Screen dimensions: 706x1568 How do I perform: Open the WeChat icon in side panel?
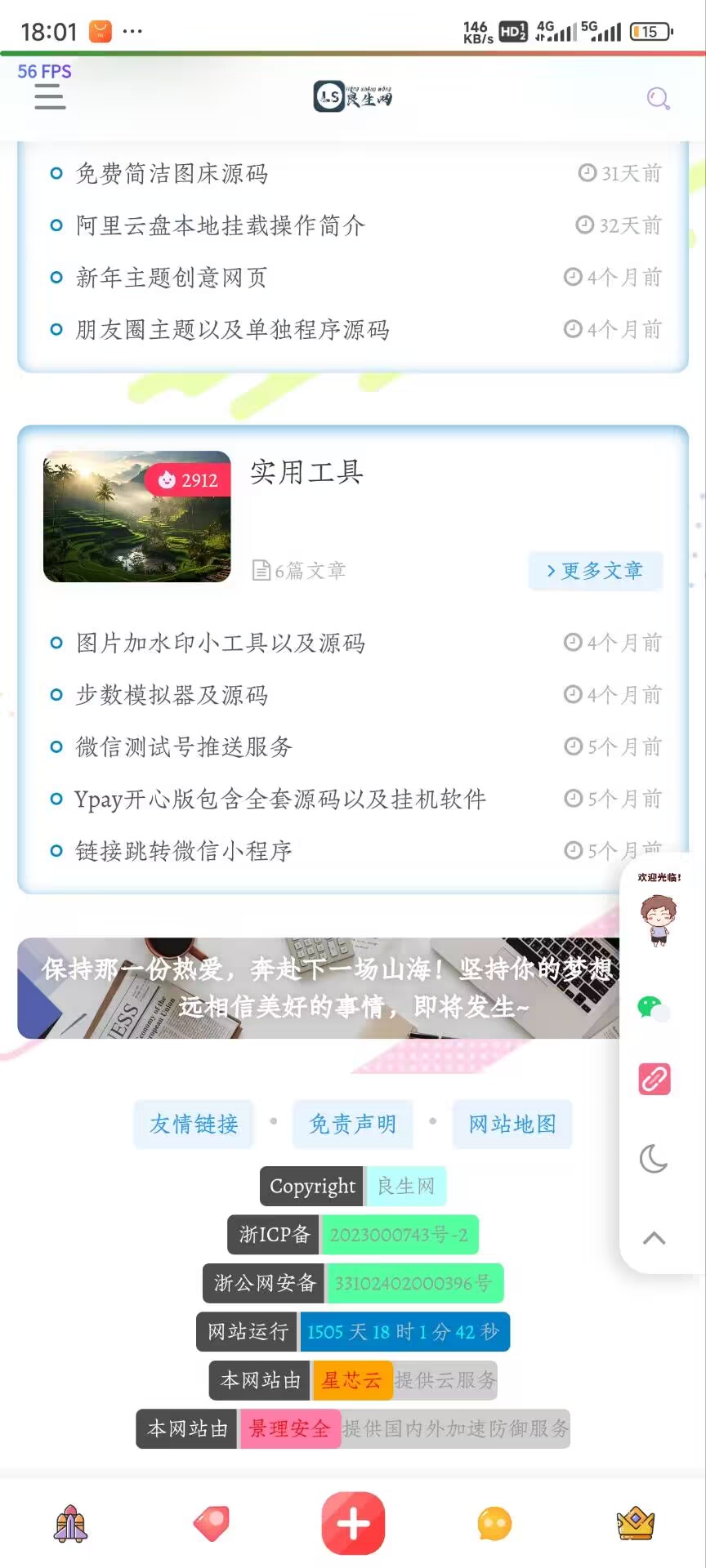point(653,1008)
